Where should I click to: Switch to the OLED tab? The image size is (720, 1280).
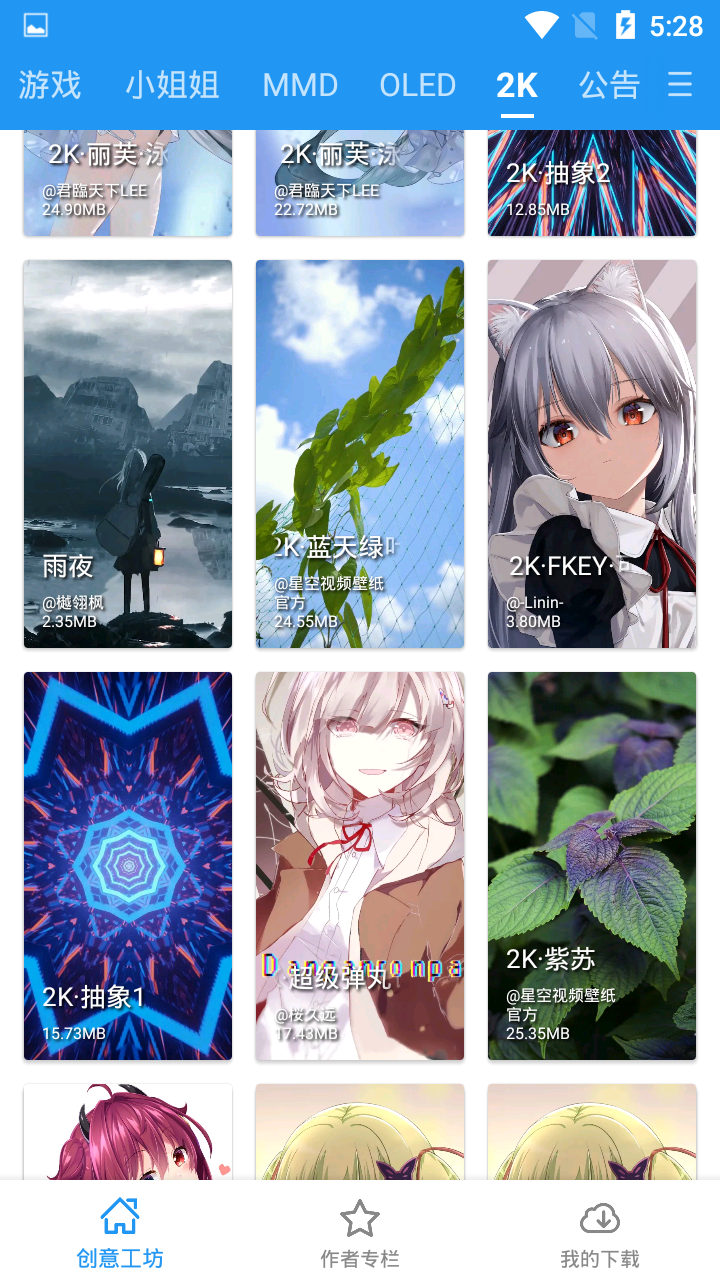click(417, 85)
